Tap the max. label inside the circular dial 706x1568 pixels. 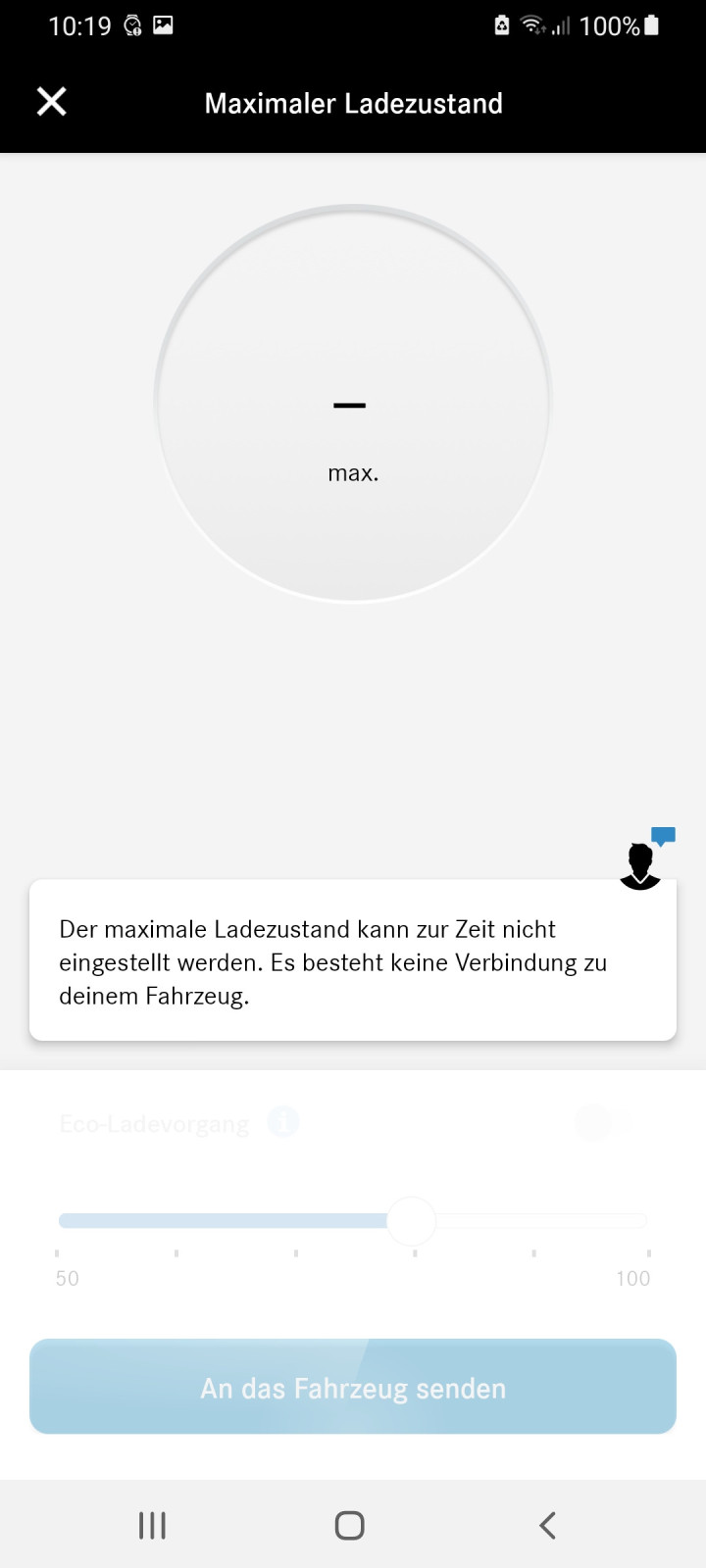(x=353, y=472)
